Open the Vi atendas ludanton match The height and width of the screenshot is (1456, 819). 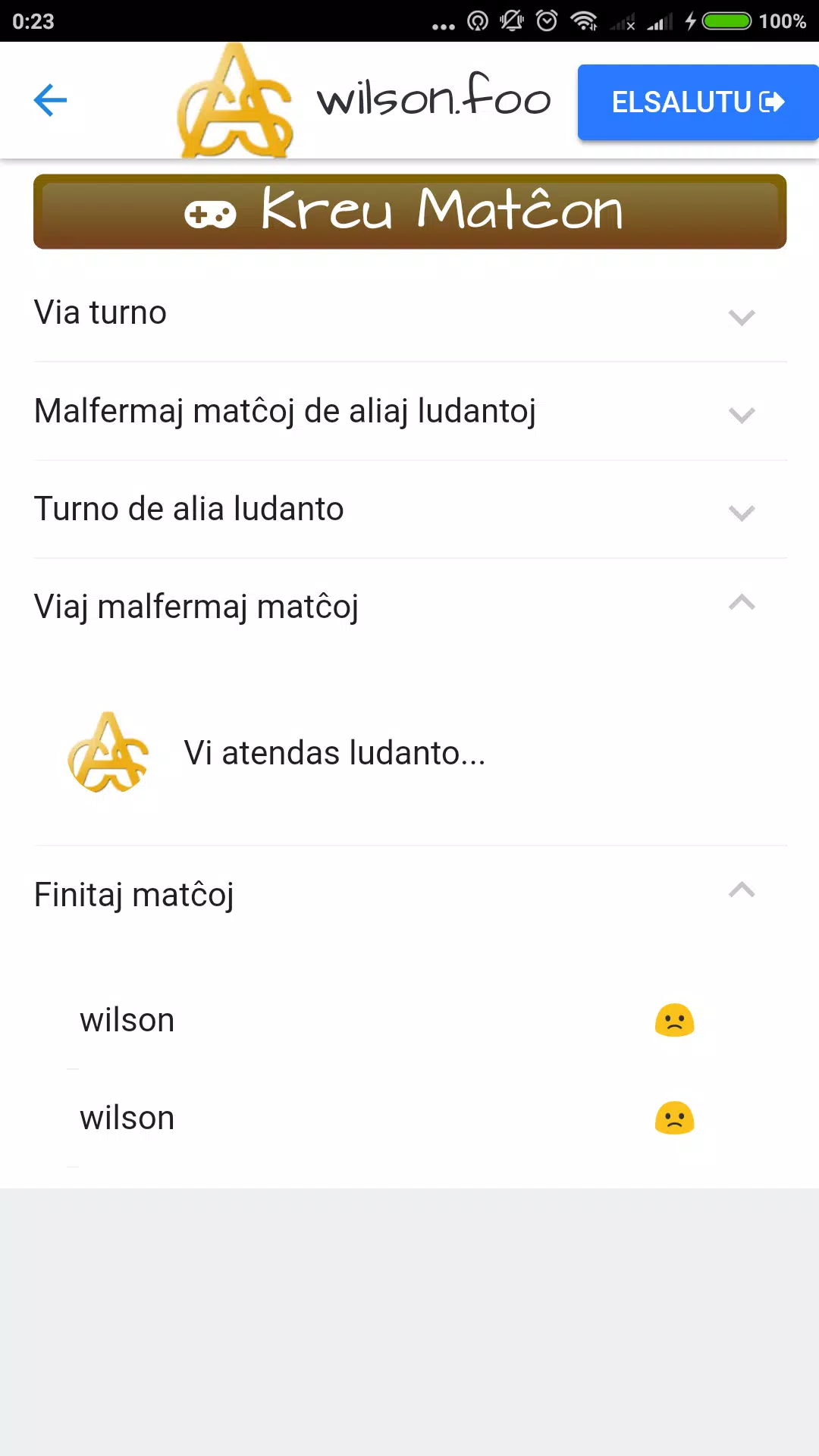tap(334, 753)
